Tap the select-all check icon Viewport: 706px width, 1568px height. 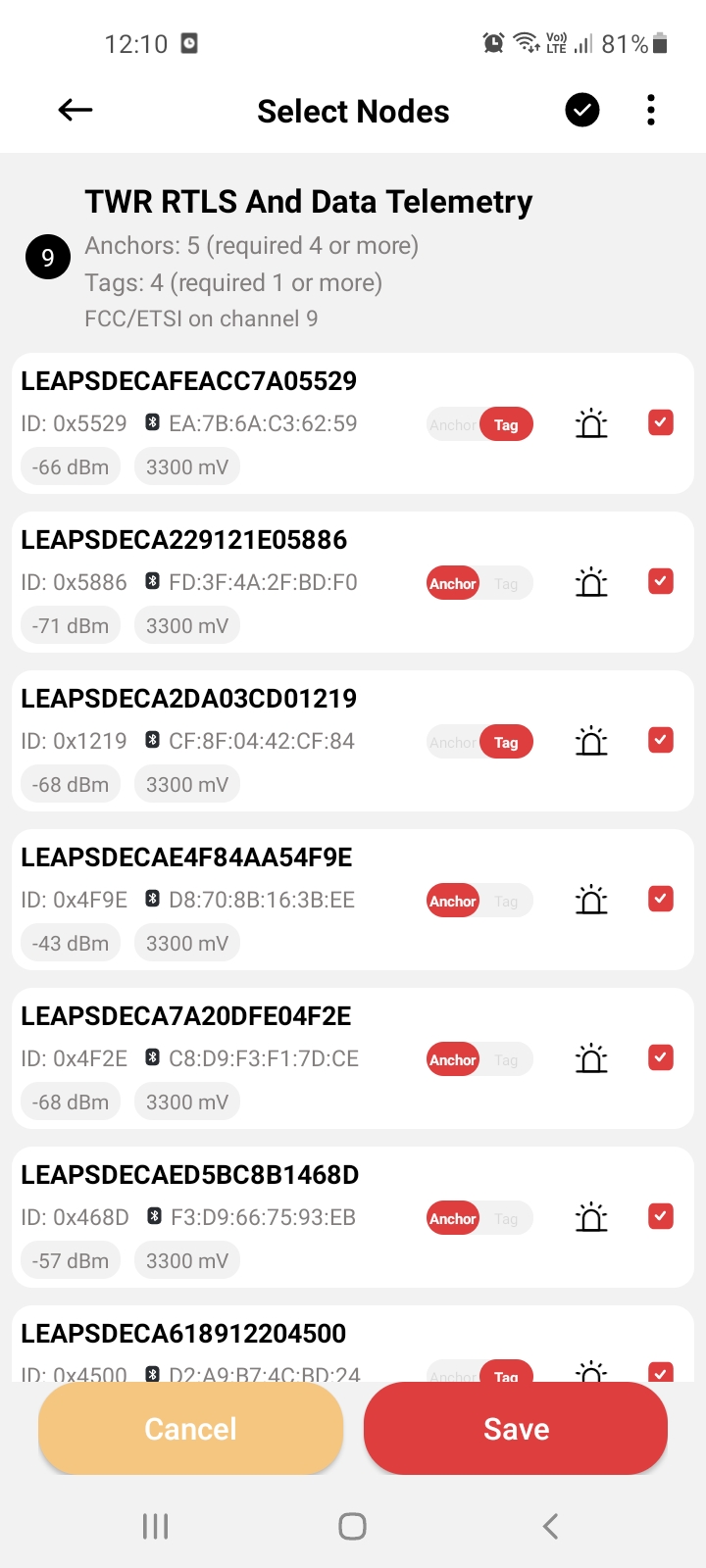[582, 110]
